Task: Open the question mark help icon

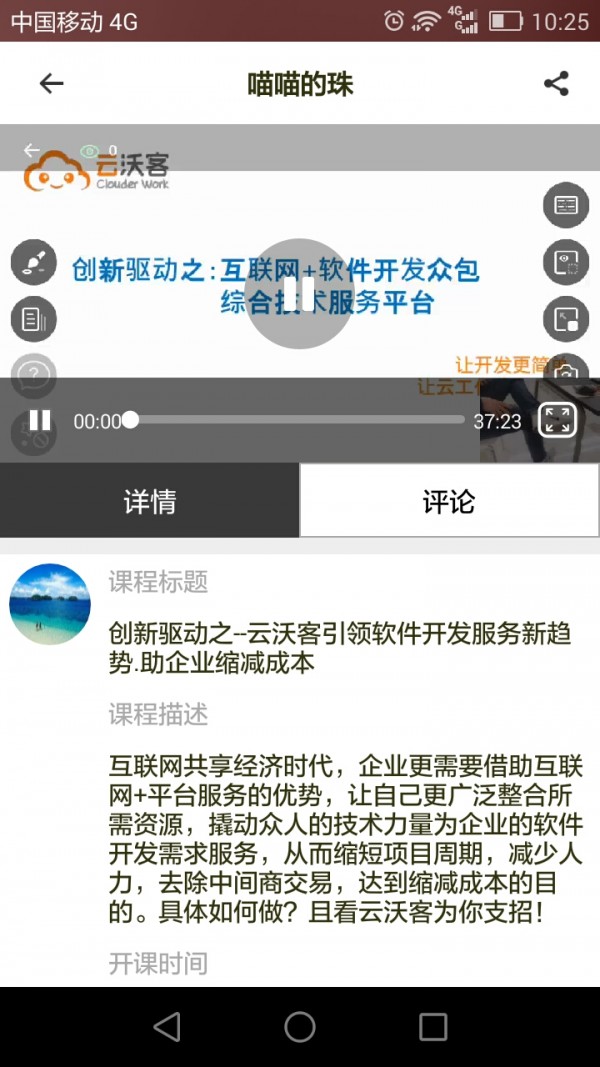Action: pos(34,375)
